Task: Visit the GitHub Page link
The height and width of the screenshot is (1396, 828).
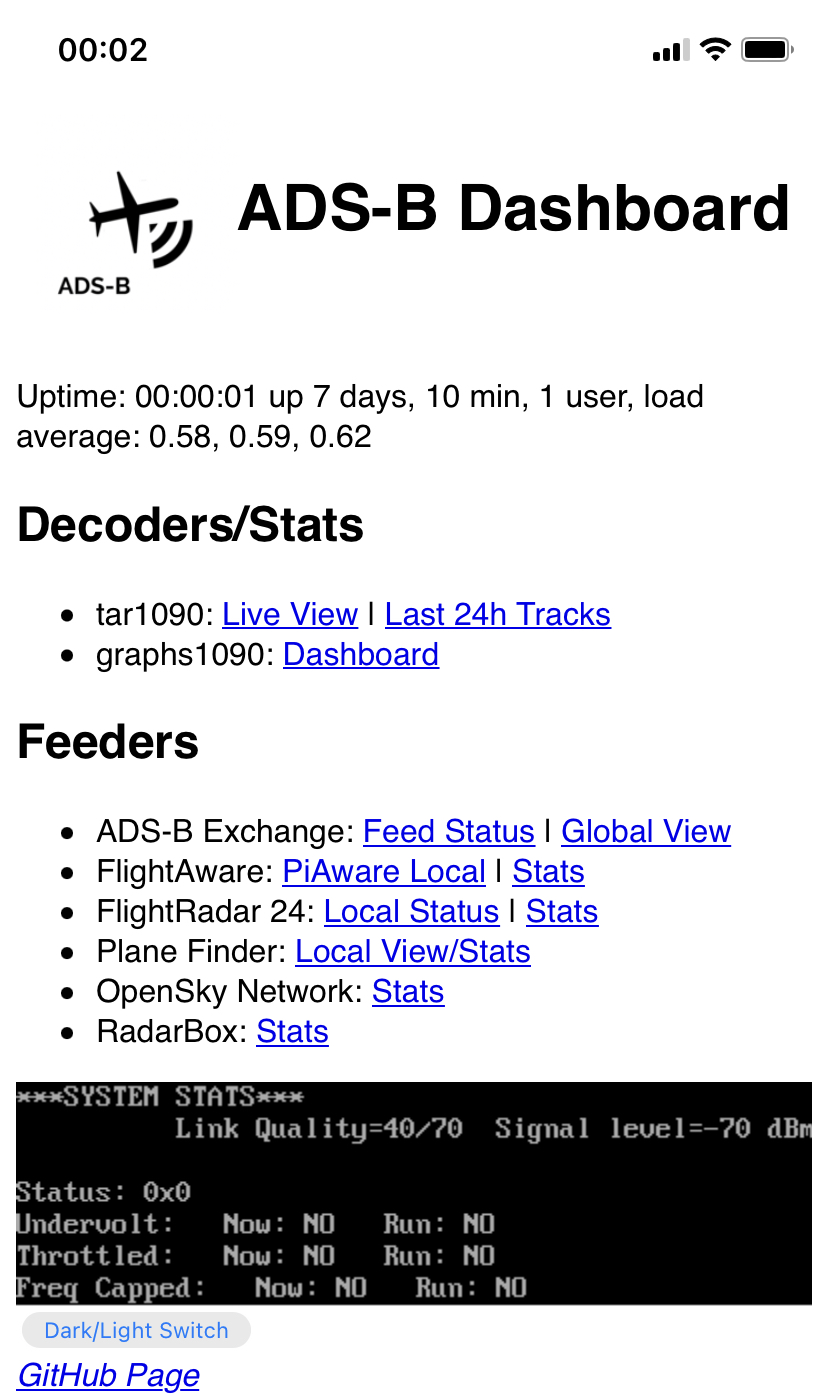Action: pyautogui.click(x=109, y=1375)
